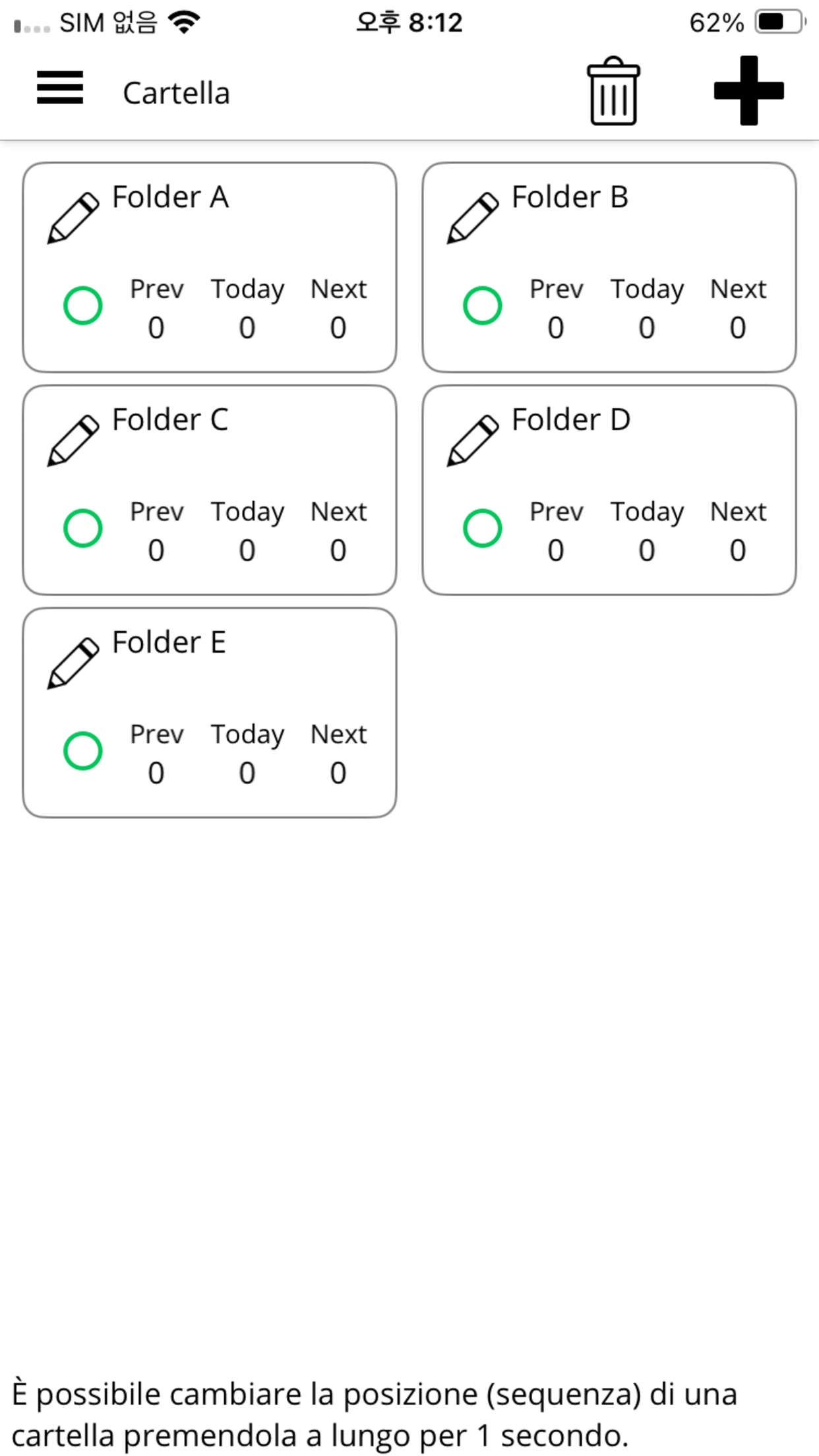
Task: Open the Folder A card
Action: click(210, 268)
